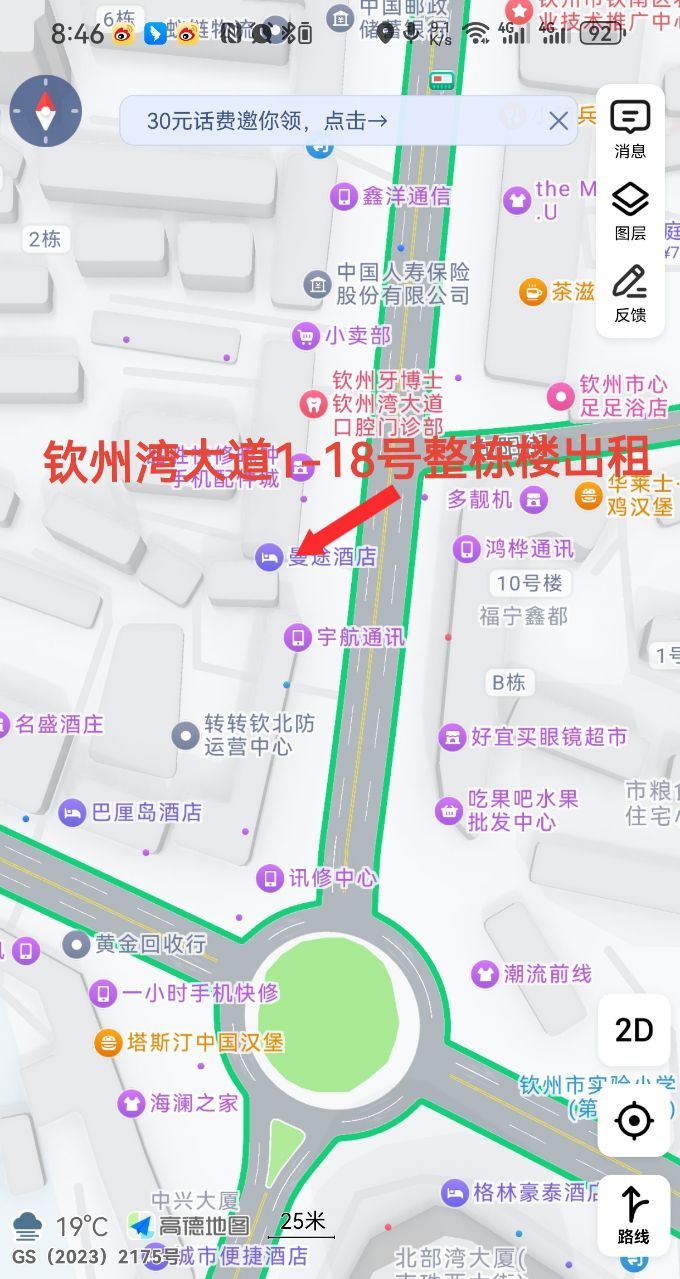Open the 图层 layers panel
Image resolution: width=680 pixels, height=1279 pixels.
tap(630, 212)
